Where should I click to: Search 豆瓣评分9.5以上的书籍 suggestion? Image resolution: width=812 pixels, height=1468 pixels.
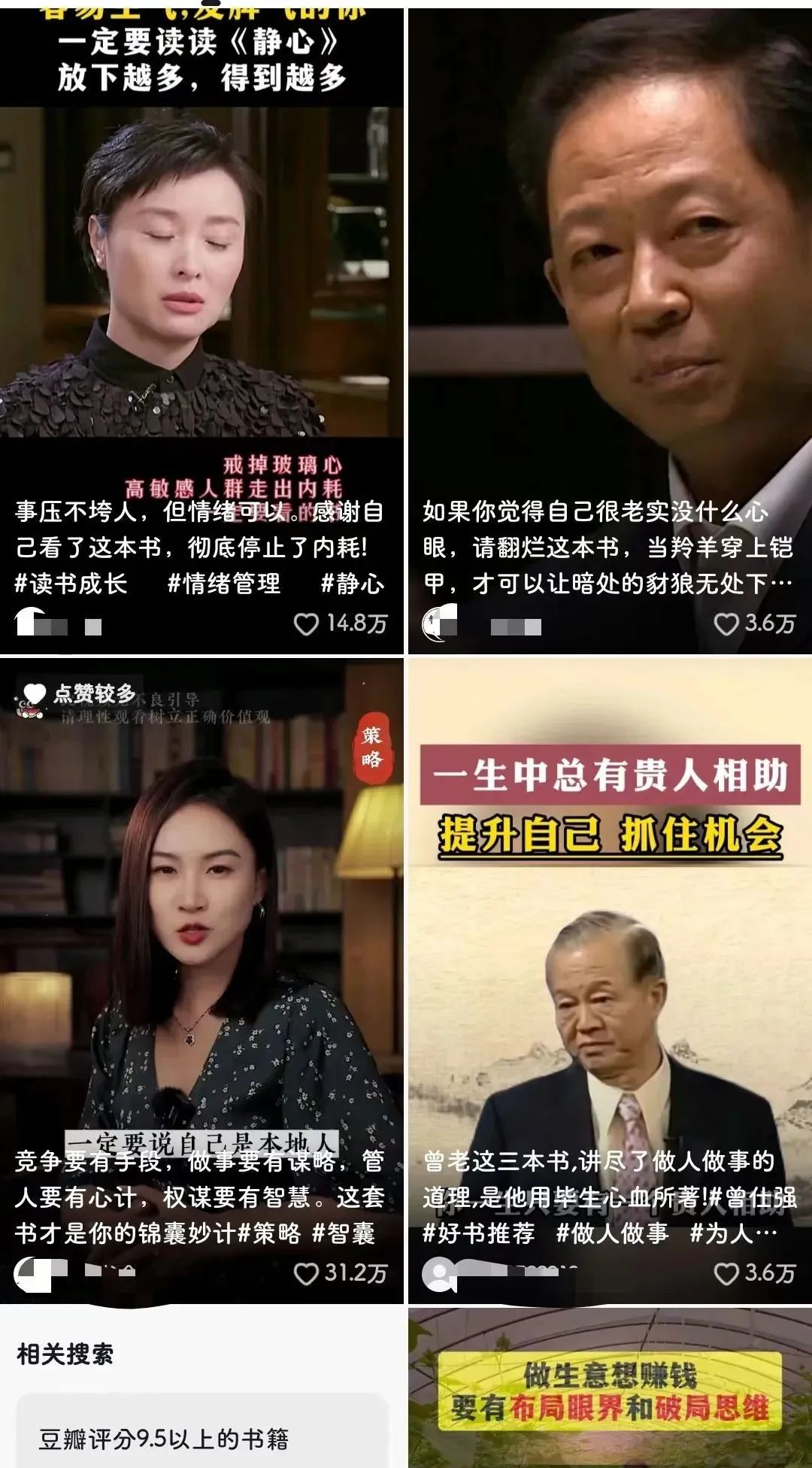[164, 1439]
